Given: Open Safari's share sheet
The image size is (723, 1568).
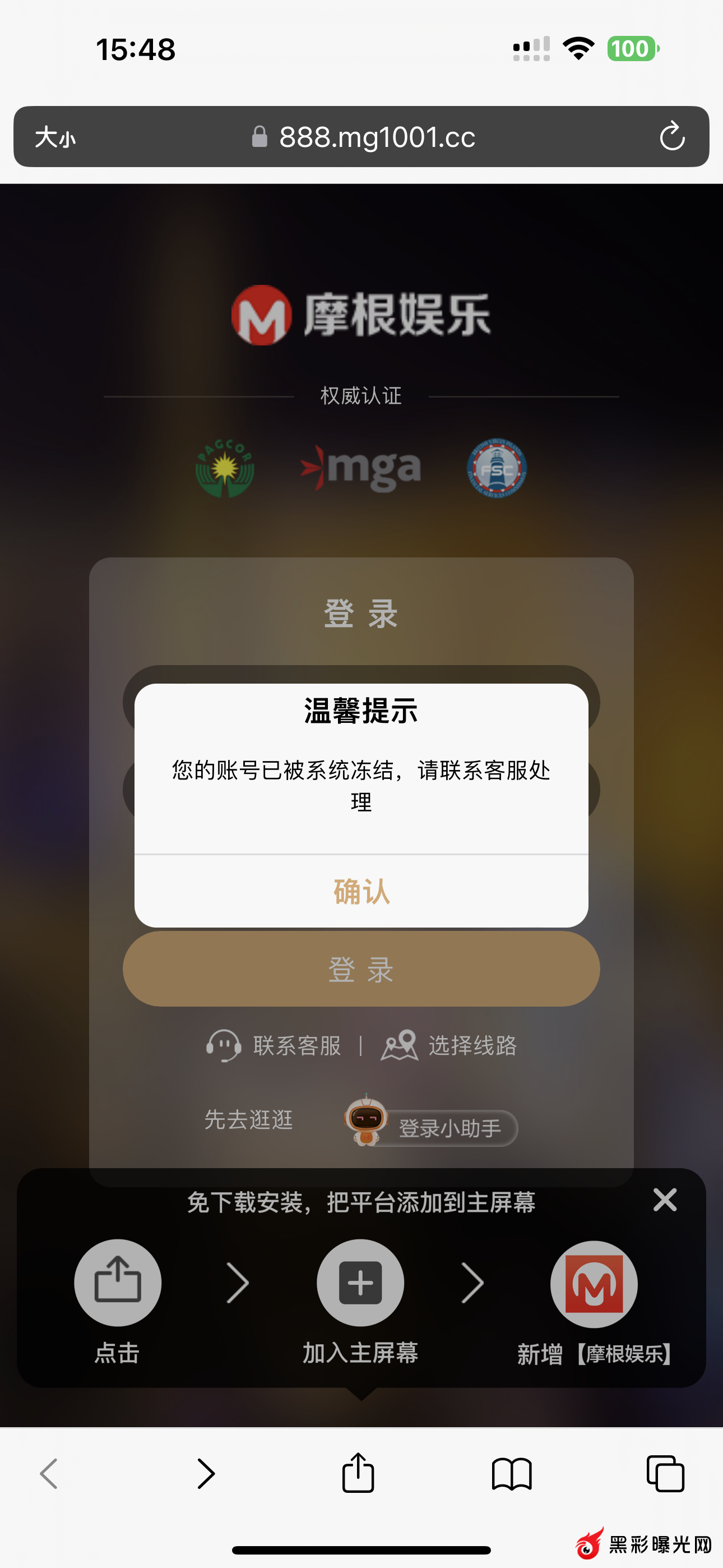Looking at the screenshot, I should 358,1474.
